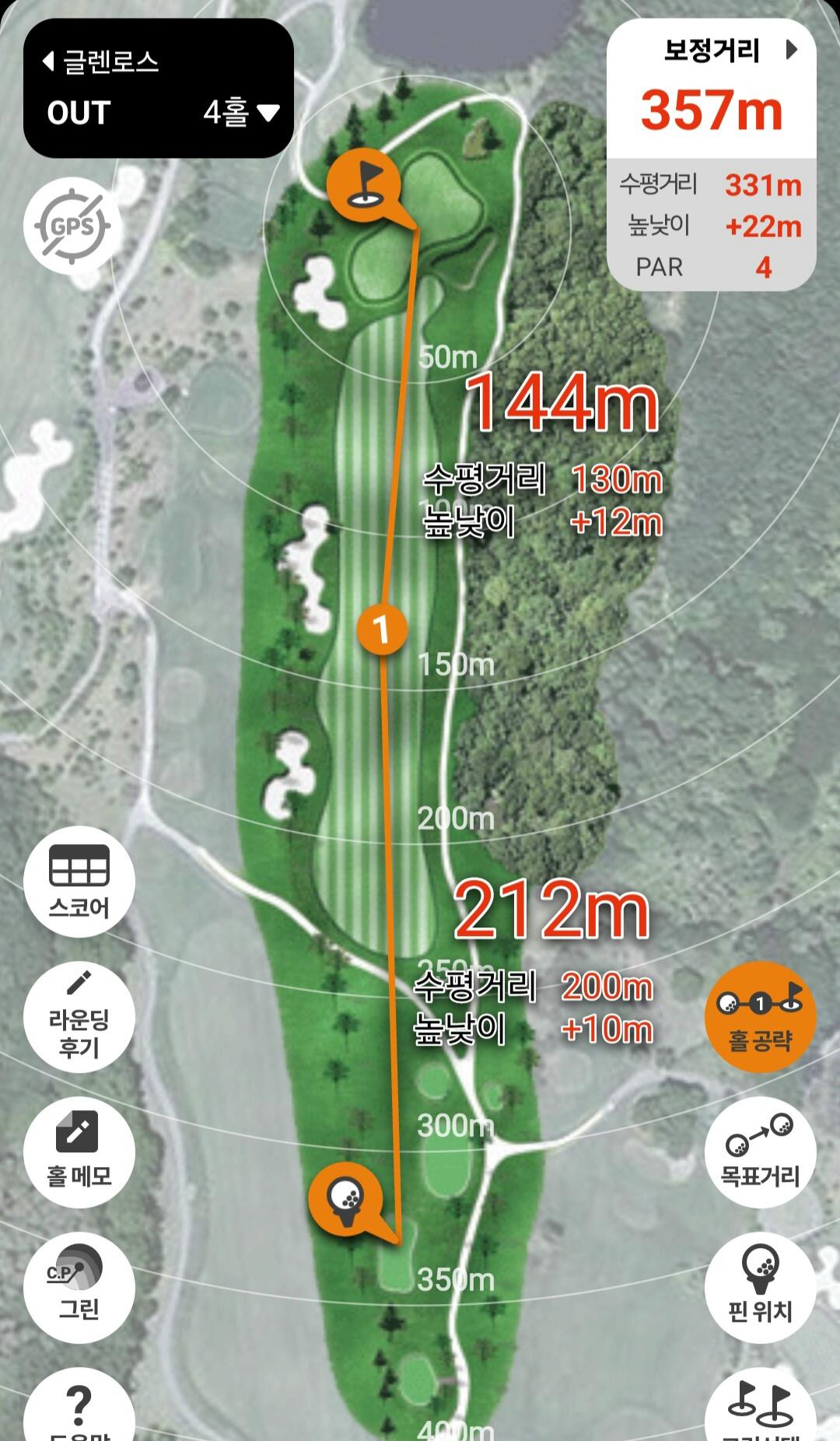Write a 라운딩 후기 review

point(79,1016)
